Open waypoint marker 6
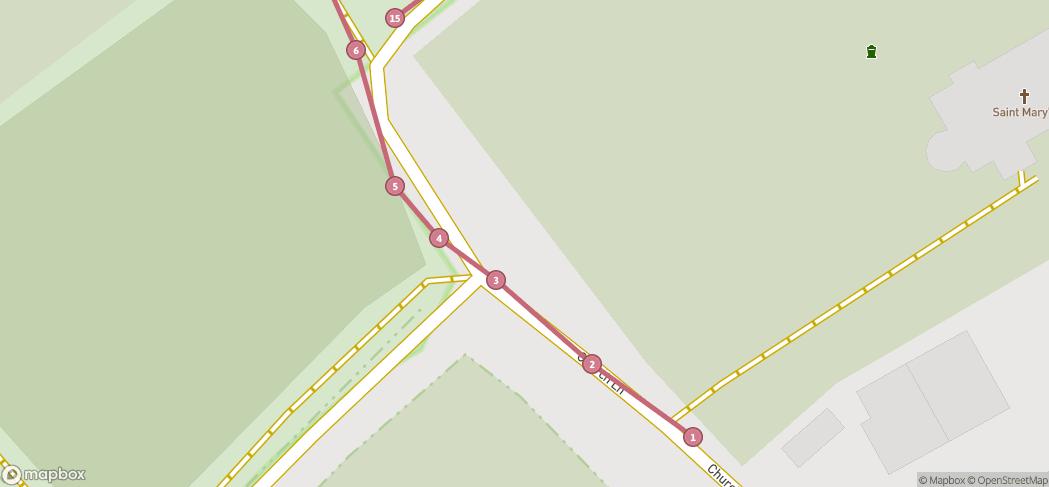The image size is (1049, 487). click(356, 50)
